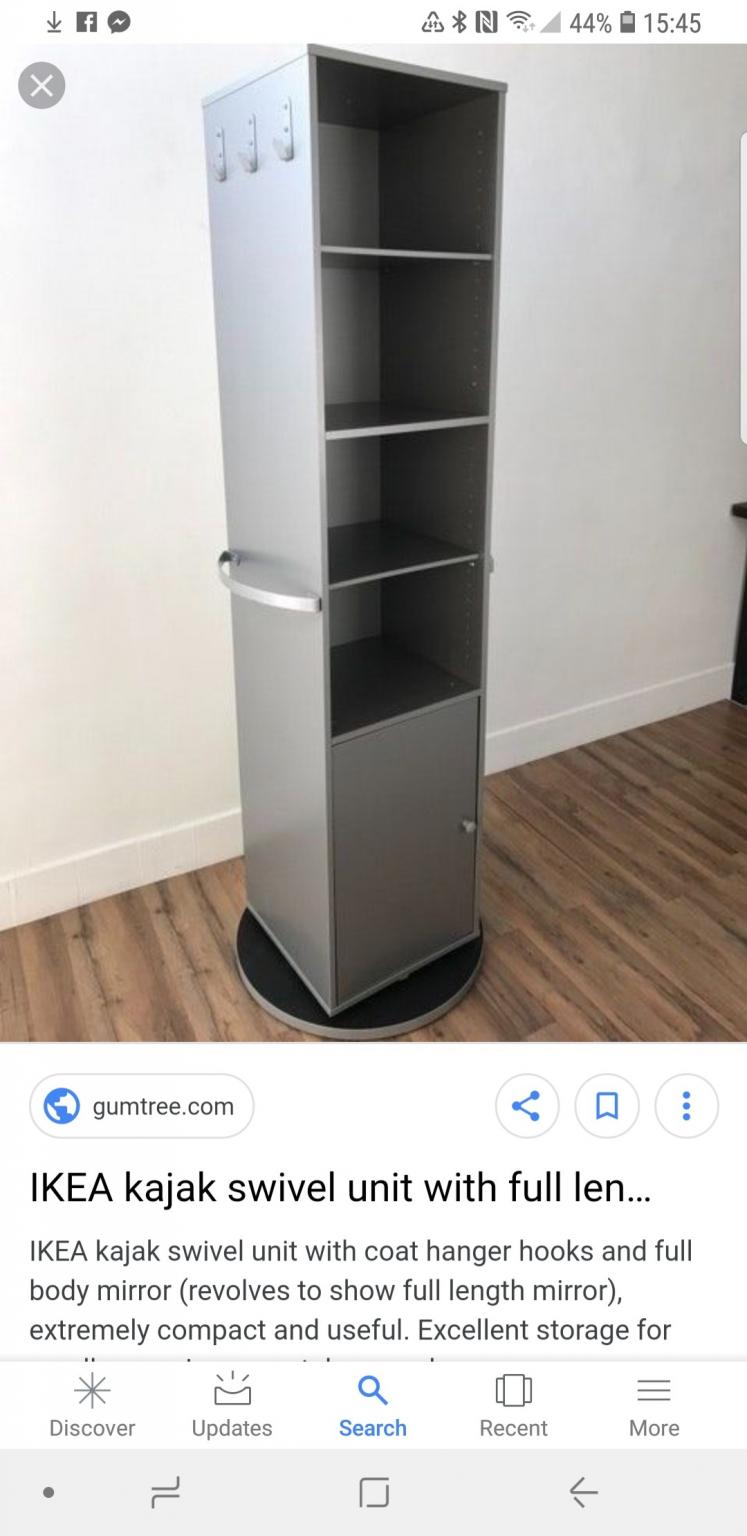This screenshot has width=747, height=1536.
Task: Open the More menu tab
Action: tap(654, 1406)
